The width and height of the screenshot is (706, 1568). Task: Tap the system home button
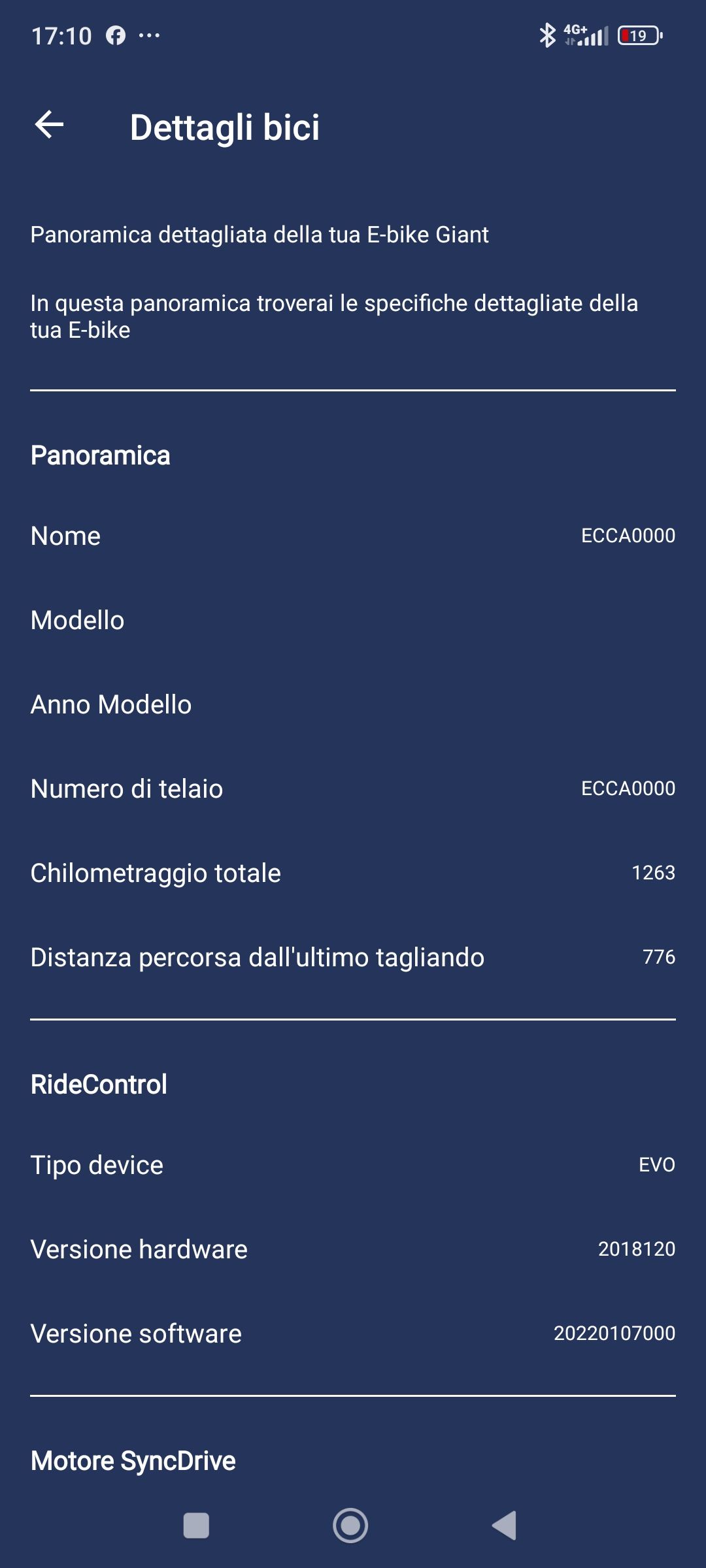pyautogui.click(x=350, y=1526)
